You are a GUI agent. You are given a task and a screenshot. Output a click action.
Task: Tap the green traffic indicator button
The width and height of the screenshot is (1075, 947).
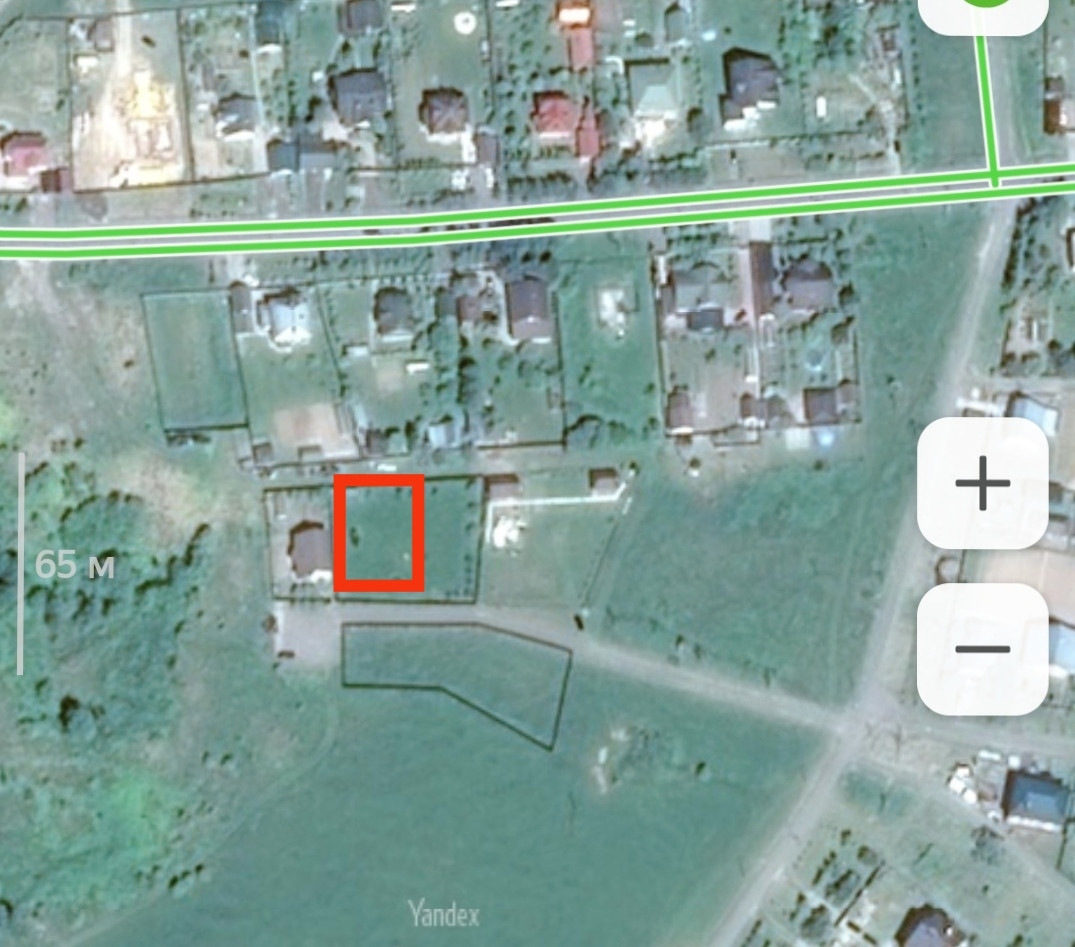tap(982, 10)
